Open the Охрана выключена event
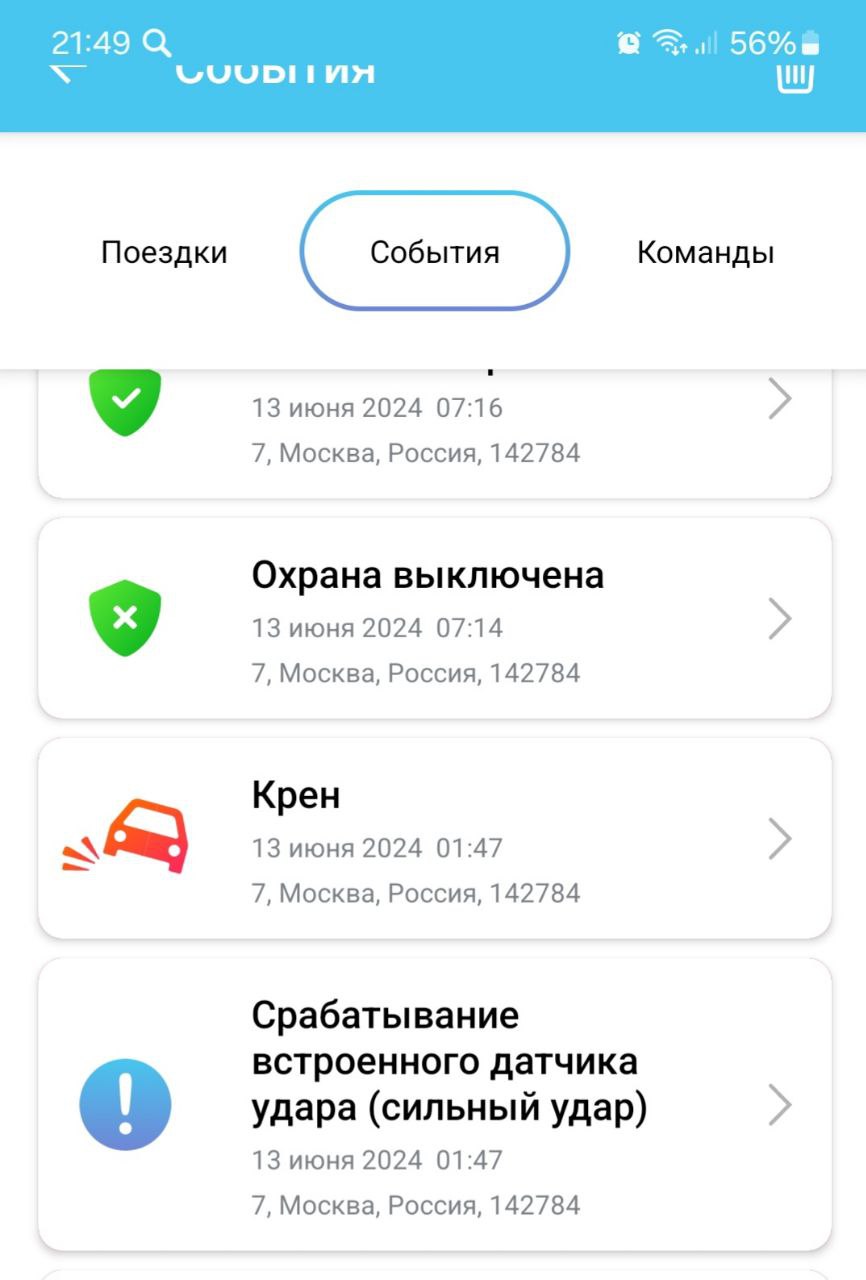The height and width of the screenshot is (1280, 866). tap(435, 618)
